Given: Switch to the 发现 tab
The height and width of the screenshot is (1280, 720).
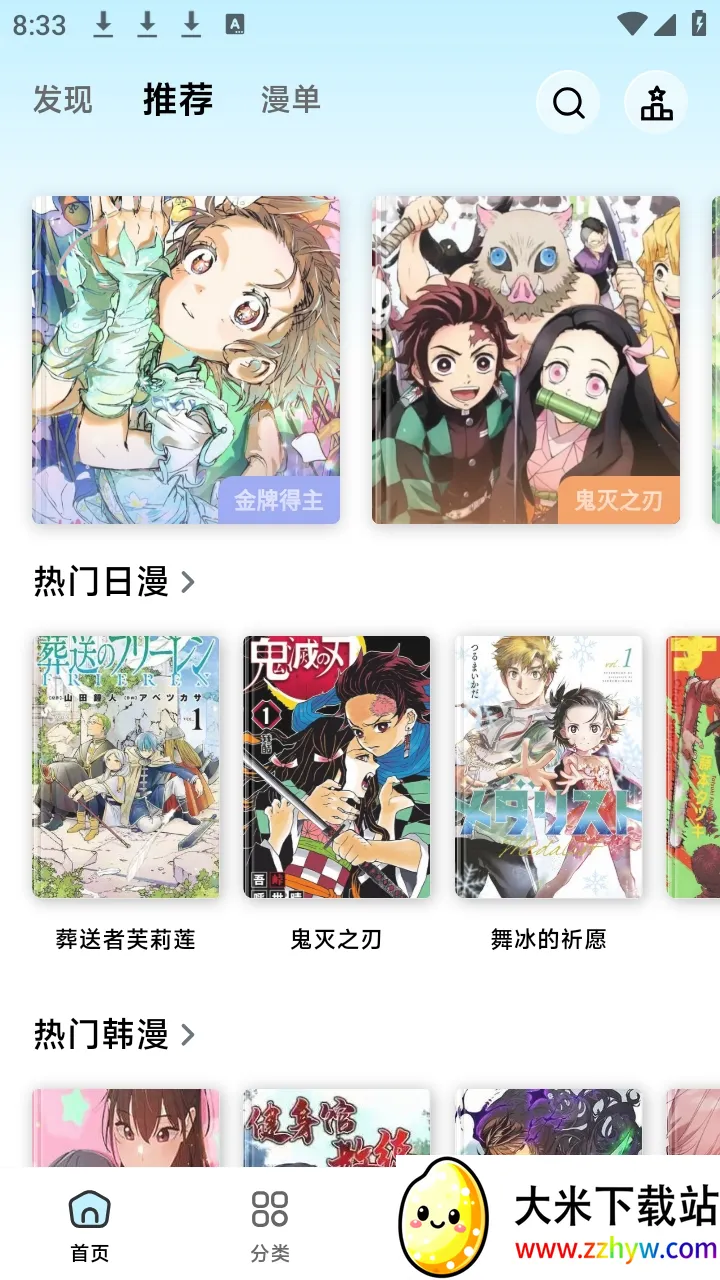Looking at the screenshot, I should click(x=63, y=100).
